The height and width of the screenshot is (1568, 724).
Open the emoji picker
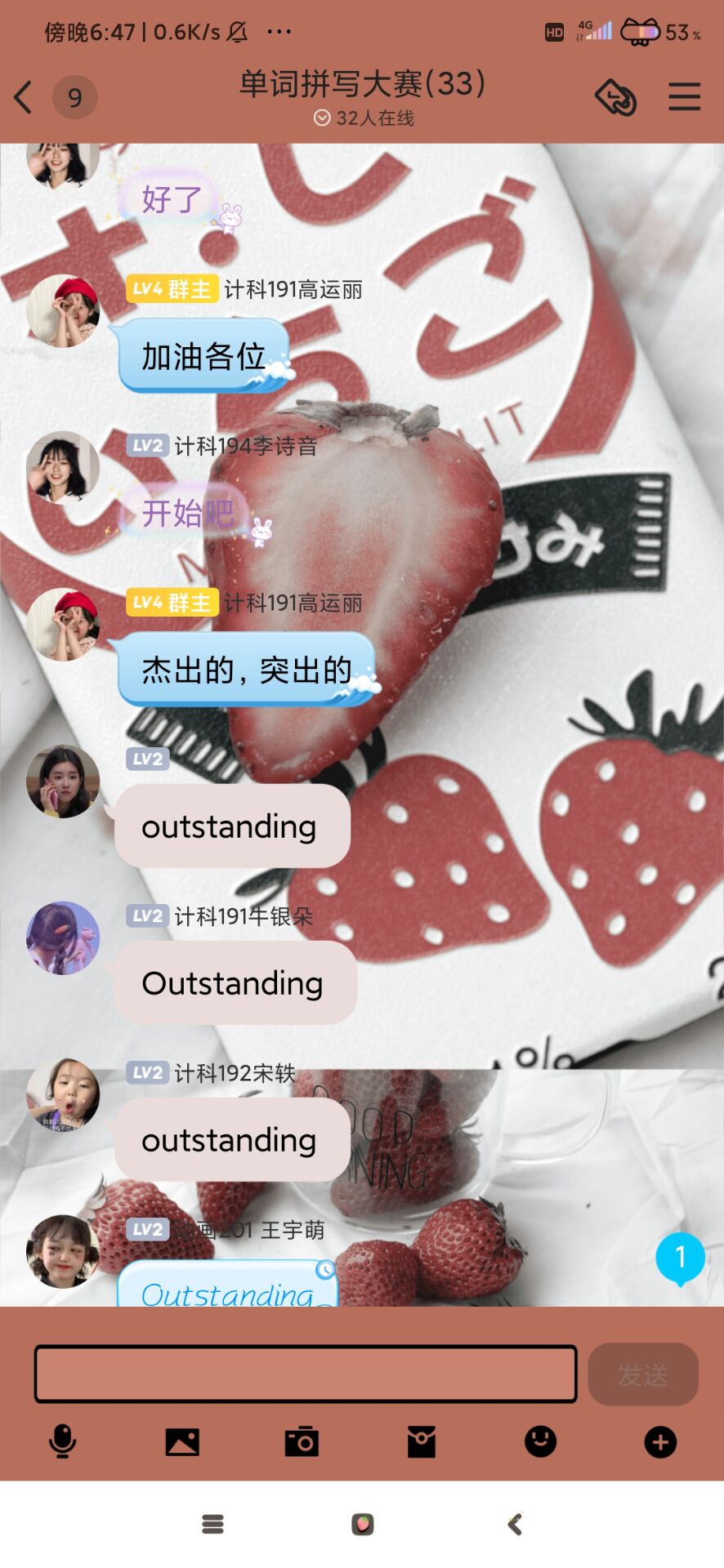pyautogui.click(x=541, y=1442)
